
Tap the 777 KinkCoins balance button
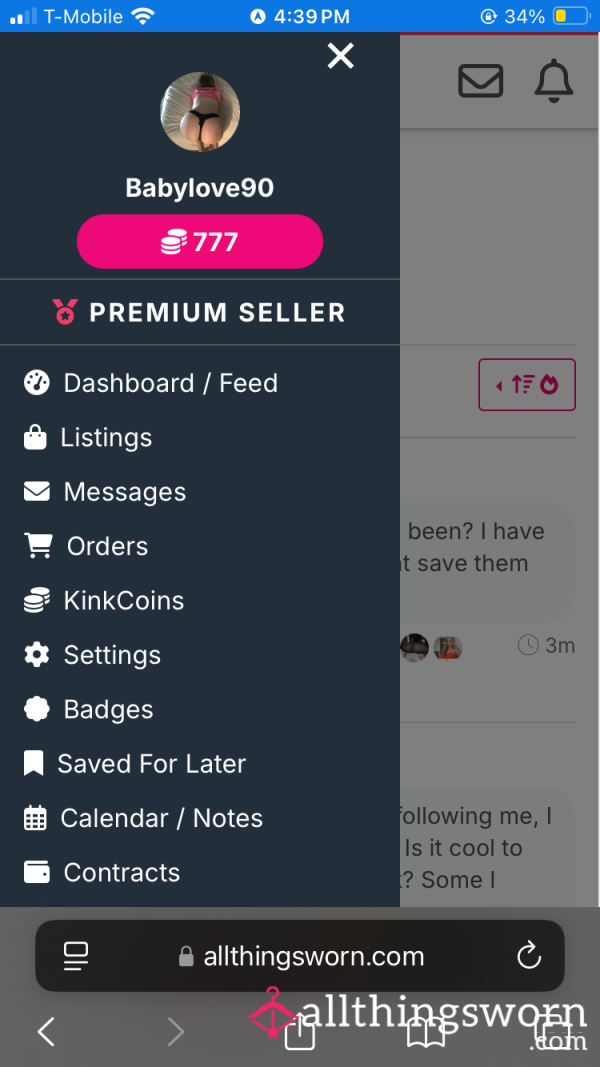pos(200,242)
